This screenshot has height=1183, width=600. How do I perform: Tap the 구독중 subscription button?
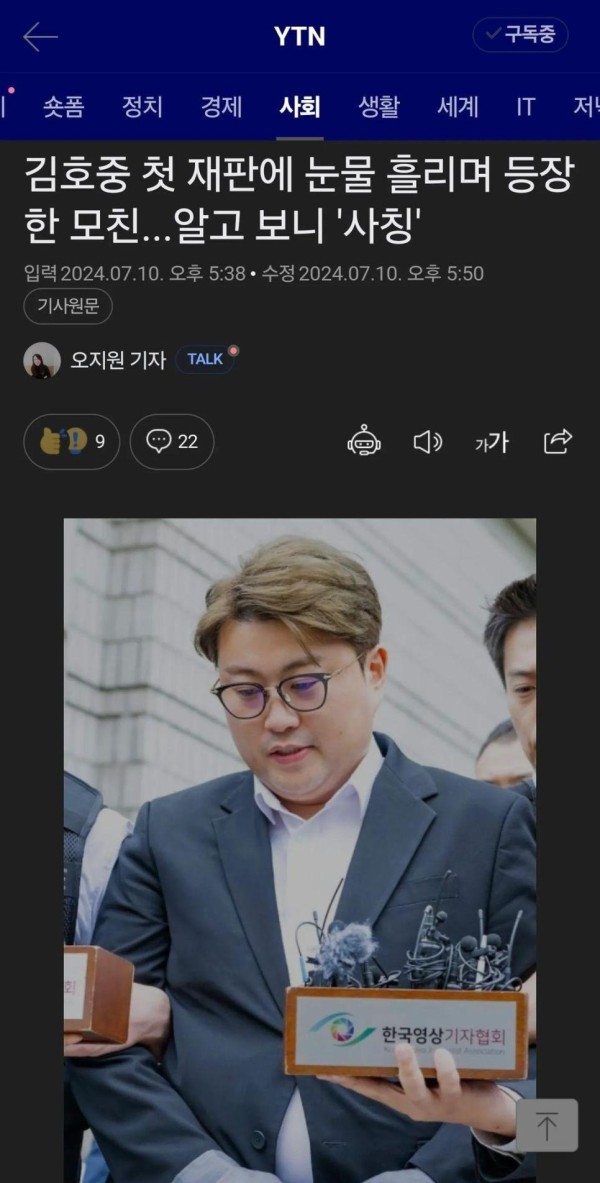[x=520, y=35]
